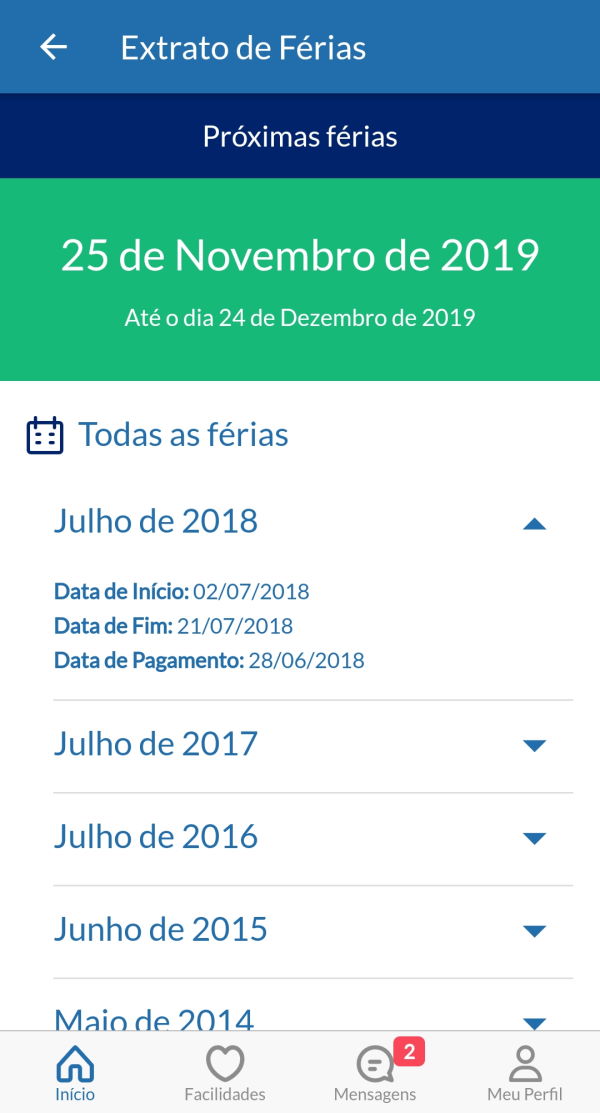
Task: Collapse the Julho de 2018 section
Action: tap(313, 522)
